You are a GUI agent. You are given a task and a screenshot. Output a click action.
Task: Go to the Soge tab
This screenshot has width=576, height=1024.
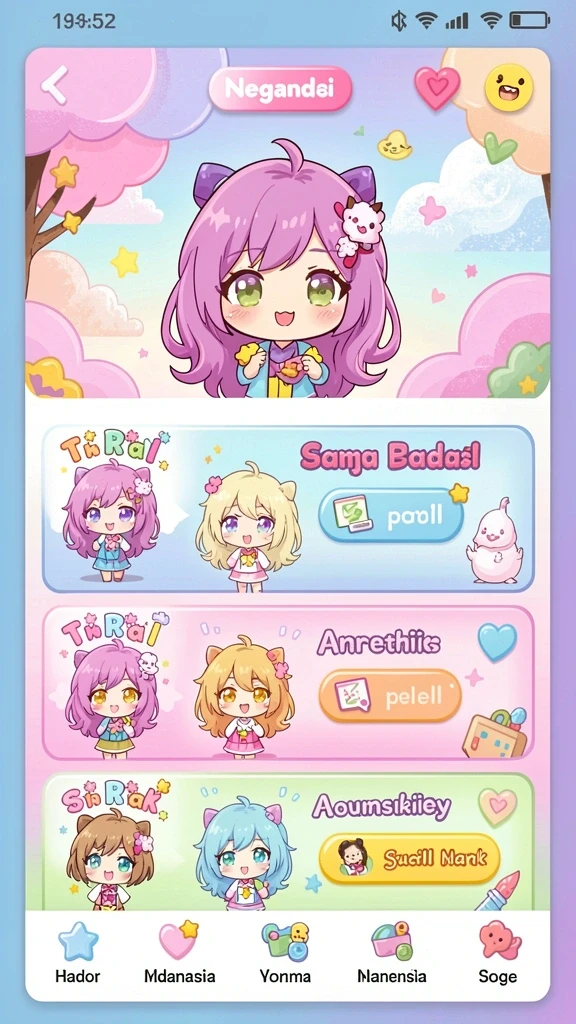(498, 953)
